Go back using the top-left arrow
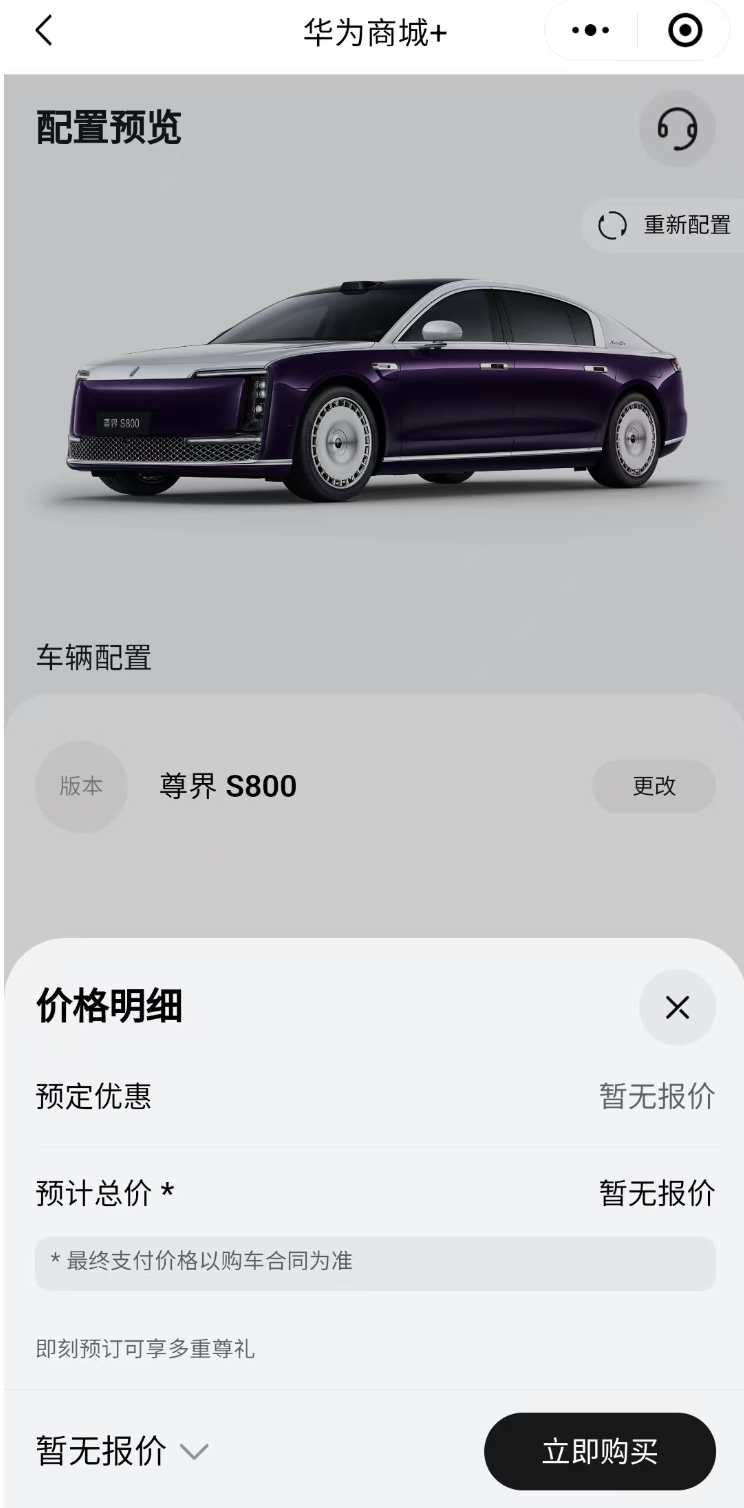This screenshot has width=744, height=1508. (44, 31)
